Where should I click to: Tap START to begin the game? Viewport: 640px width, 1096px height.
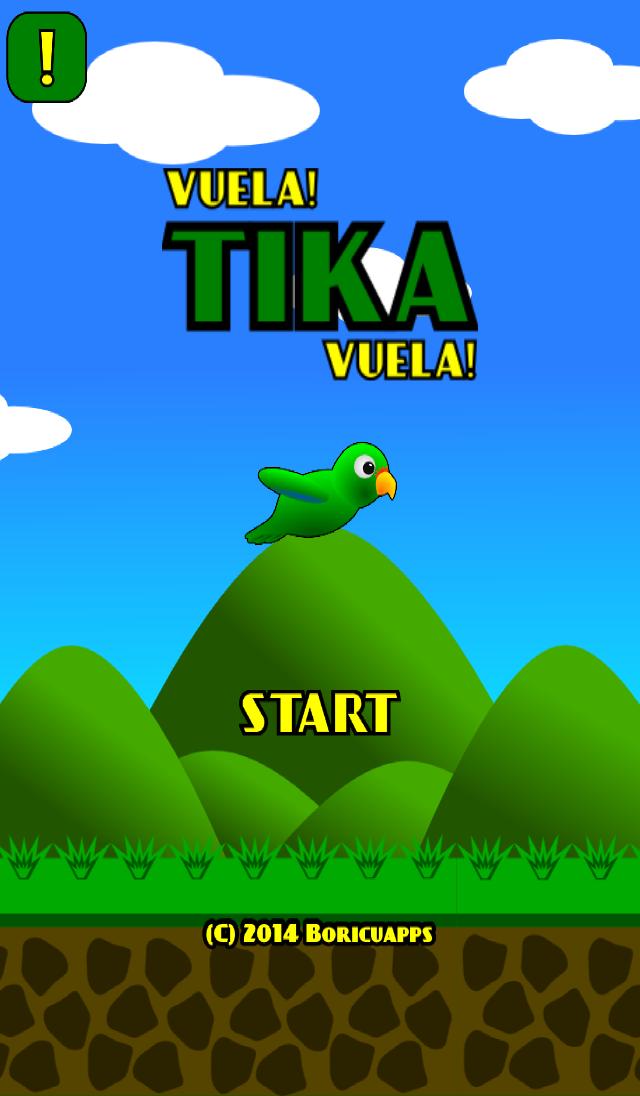(319, 713)
